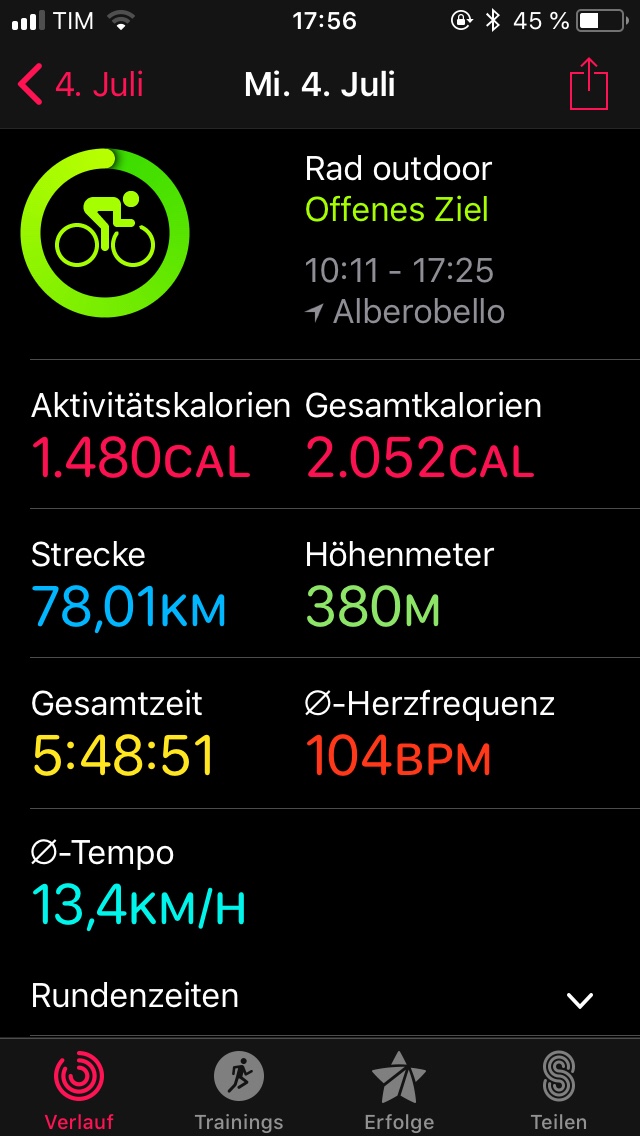Share this cycling workout
640x1136 pixels.
tap(589, 84)
